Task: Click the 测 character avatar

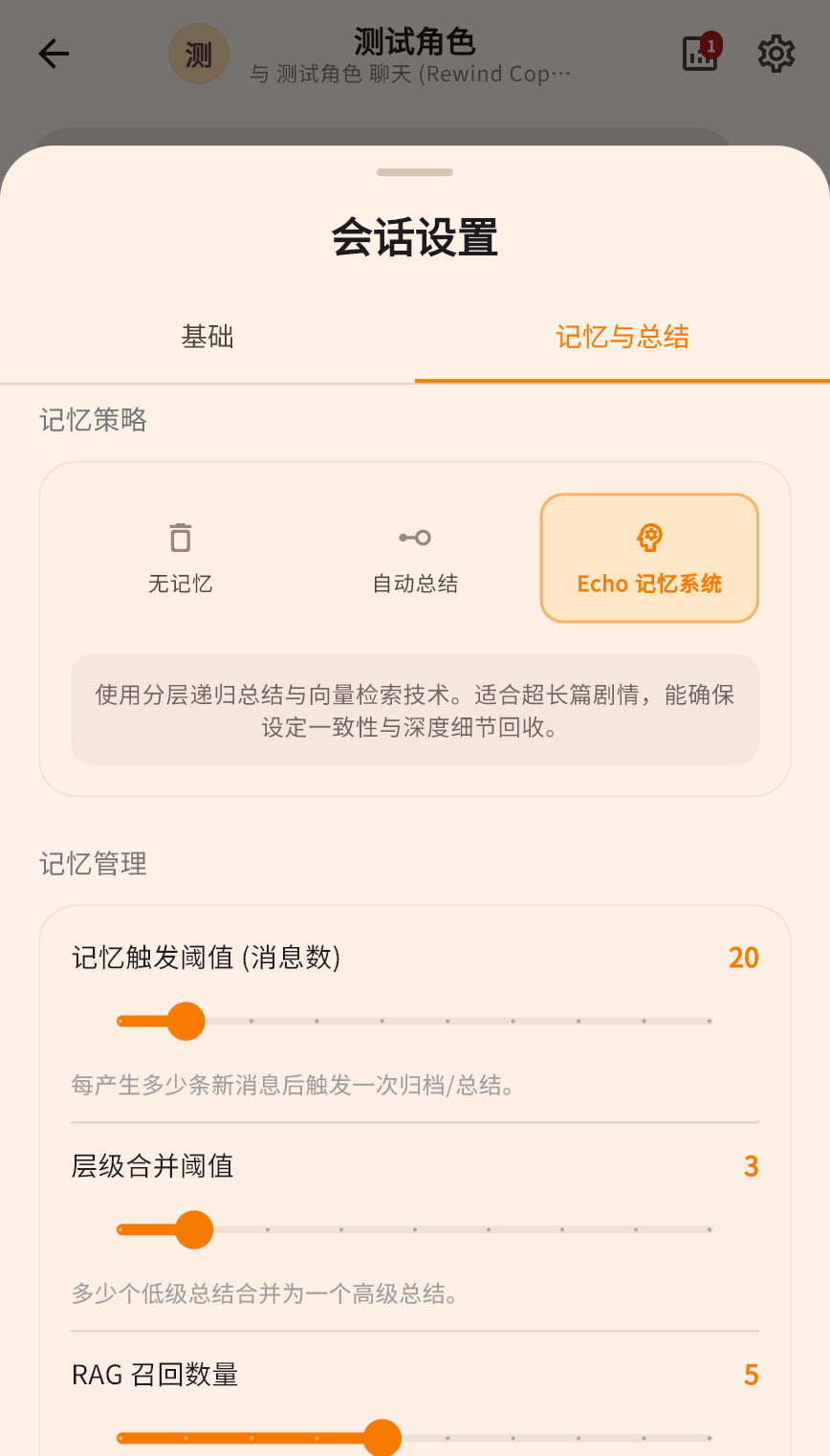Action: (x=198, y=55)
